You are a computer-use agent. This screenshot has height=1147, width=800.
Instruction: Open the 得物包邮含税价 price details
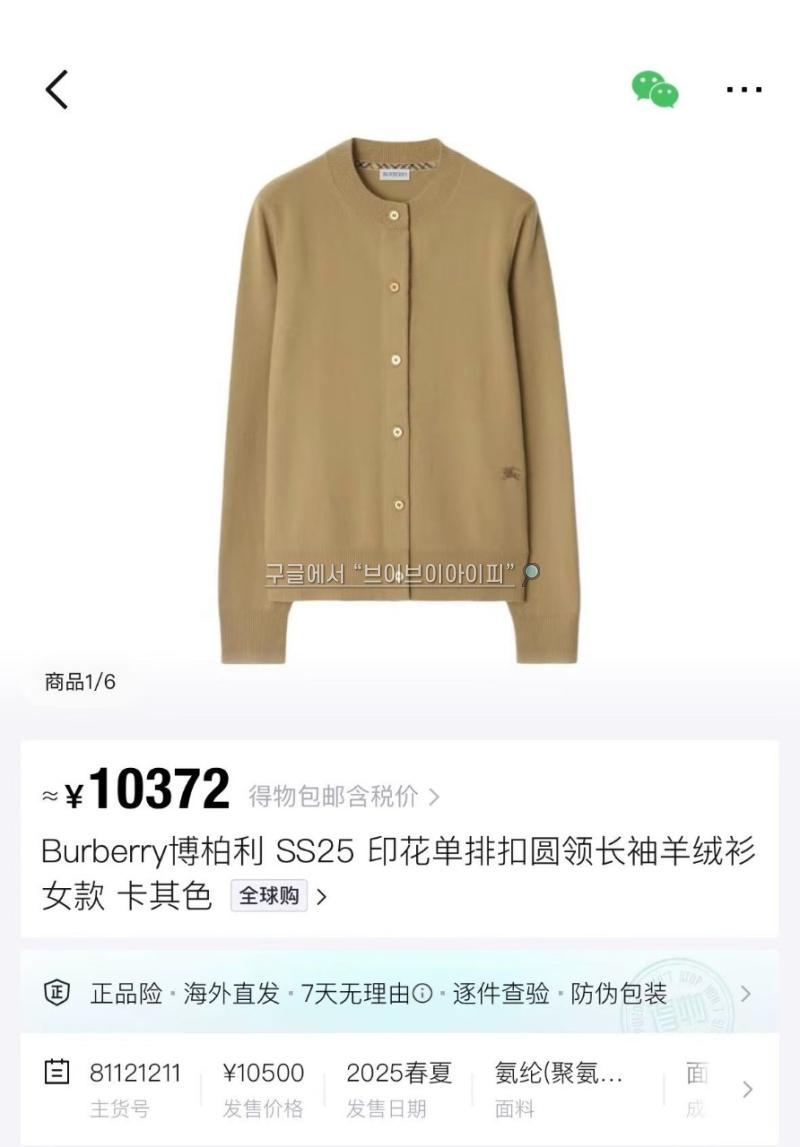coord(343,796)
